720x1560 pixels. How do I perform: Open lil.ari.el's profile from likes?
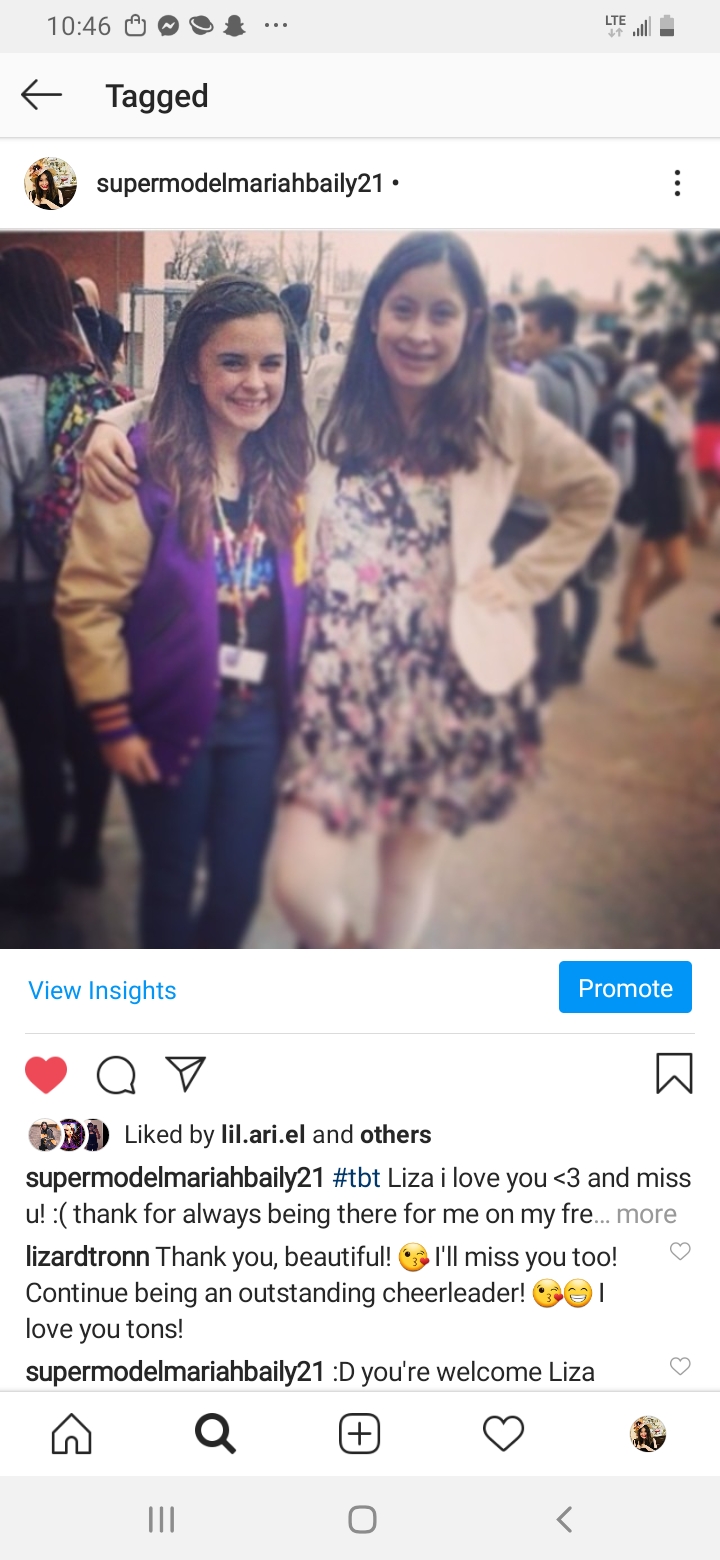(263, 1134)
